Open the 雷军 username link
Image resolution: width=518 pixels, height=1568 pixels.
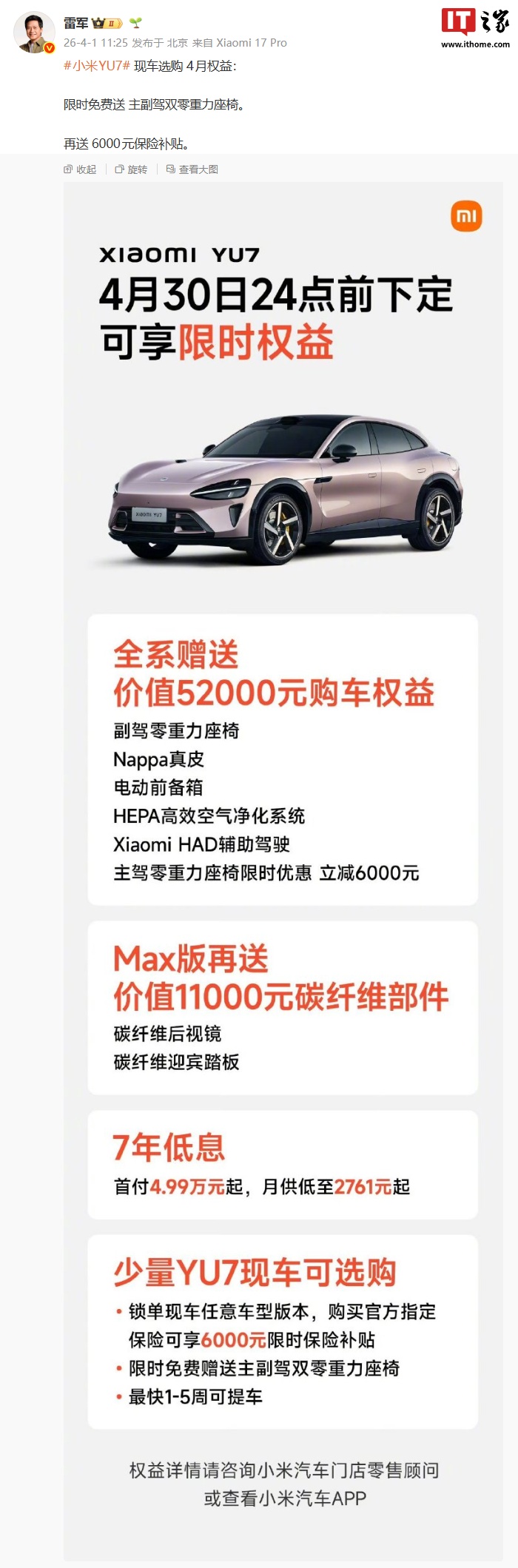coord(75,24)
